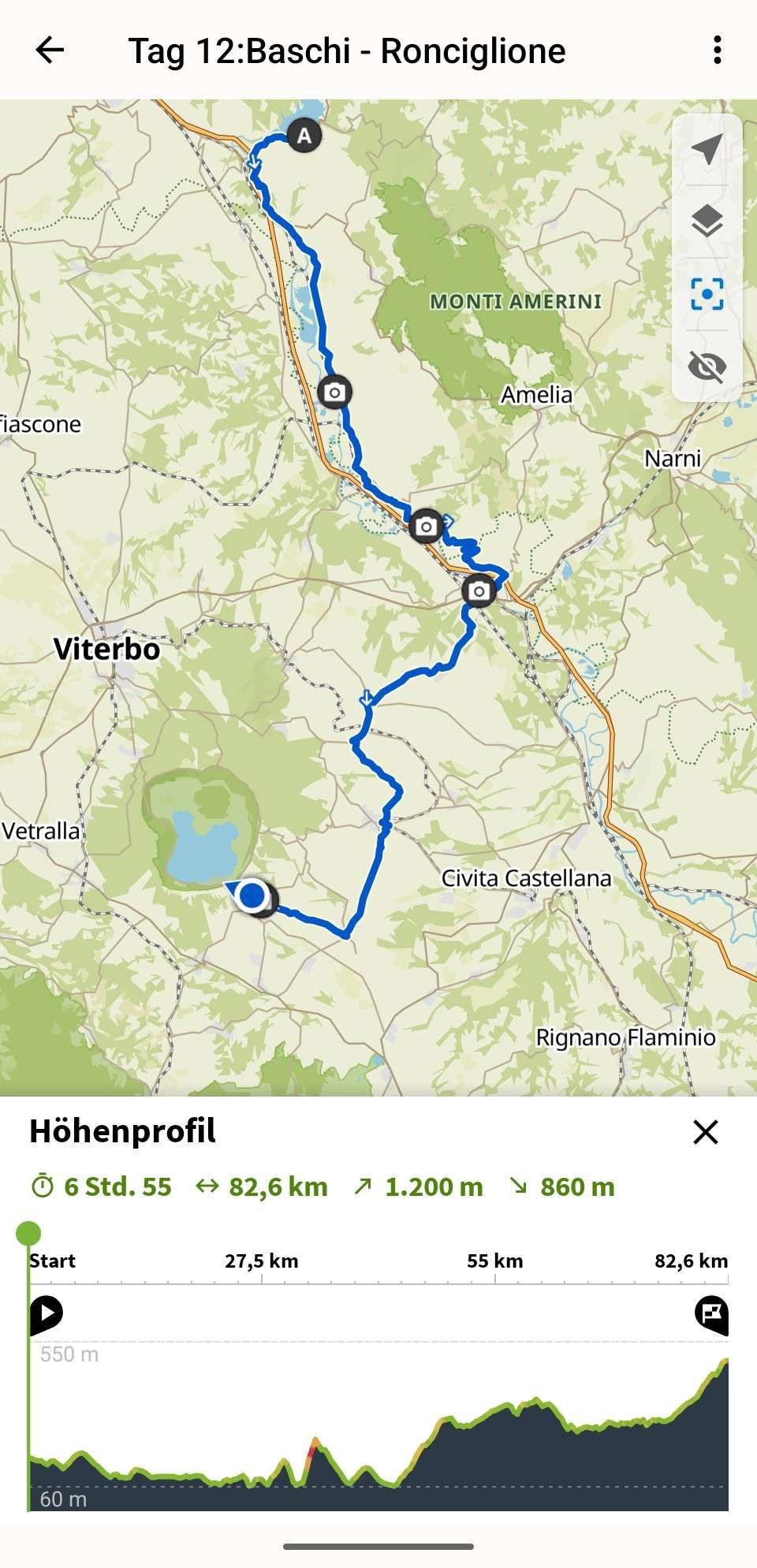Image resolution: width=757 pixels, height=1568 pixels.
Task: Go back from the Tag 12 tour
Action: coord(50,50)
